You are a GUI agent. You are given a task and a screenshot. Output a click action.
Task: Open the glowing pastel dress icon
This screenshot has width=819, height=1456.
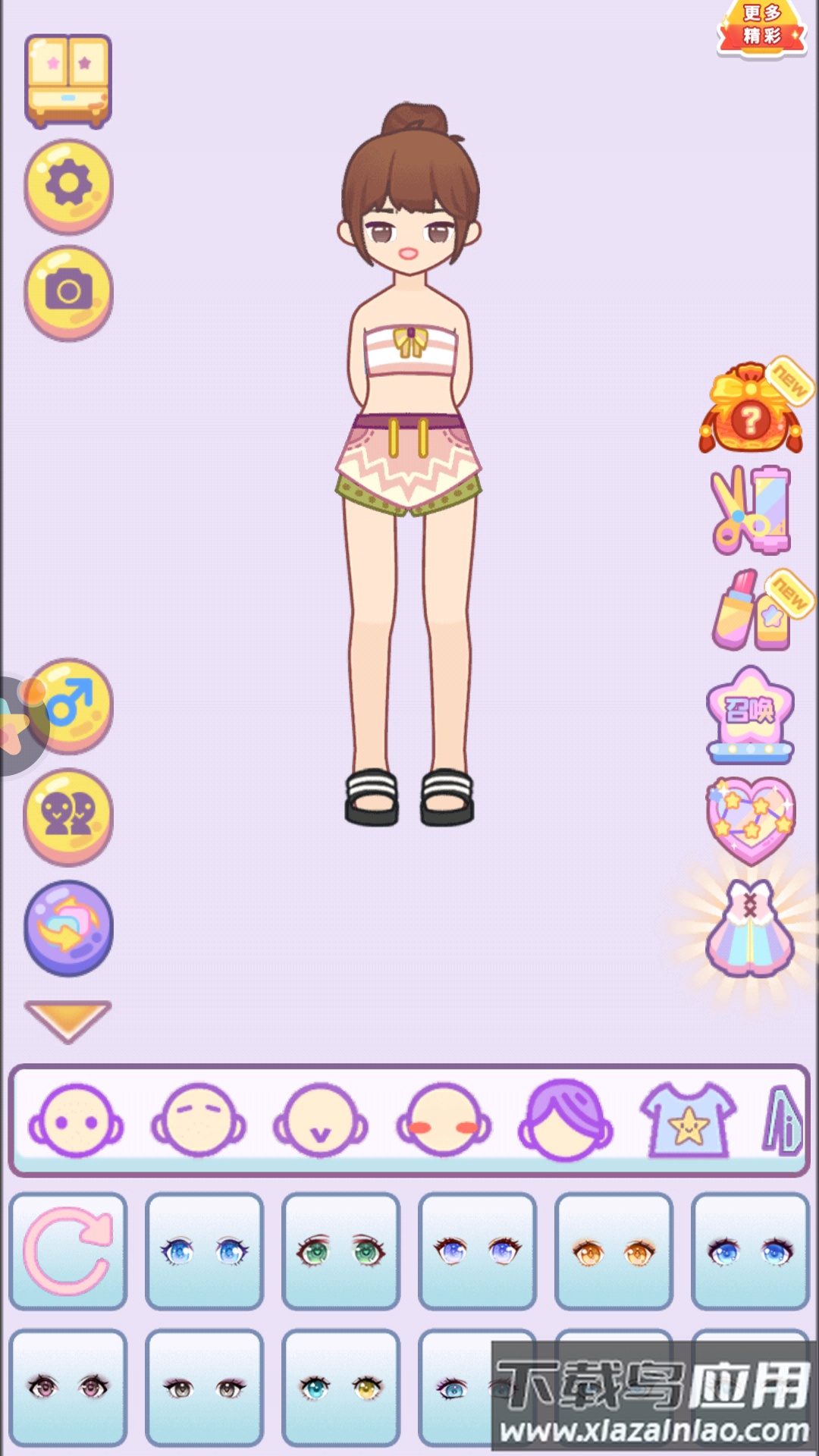(x=751, y=928)
